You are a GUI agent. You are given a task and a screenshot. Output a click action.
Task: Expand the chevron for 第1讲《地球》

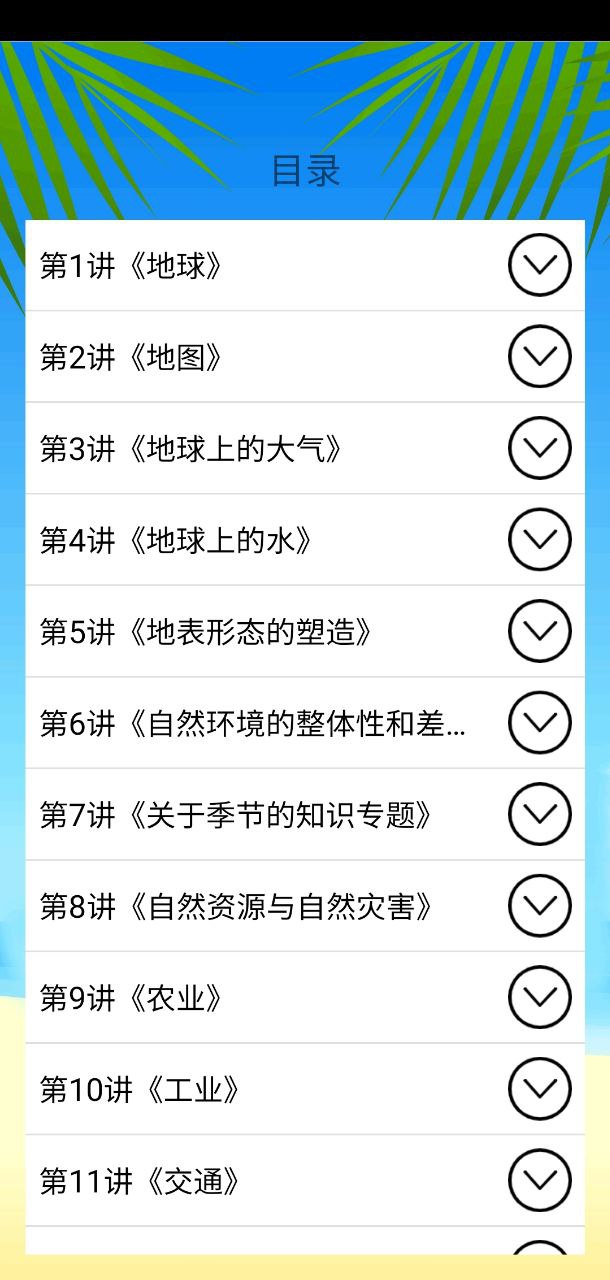[540, 265]
